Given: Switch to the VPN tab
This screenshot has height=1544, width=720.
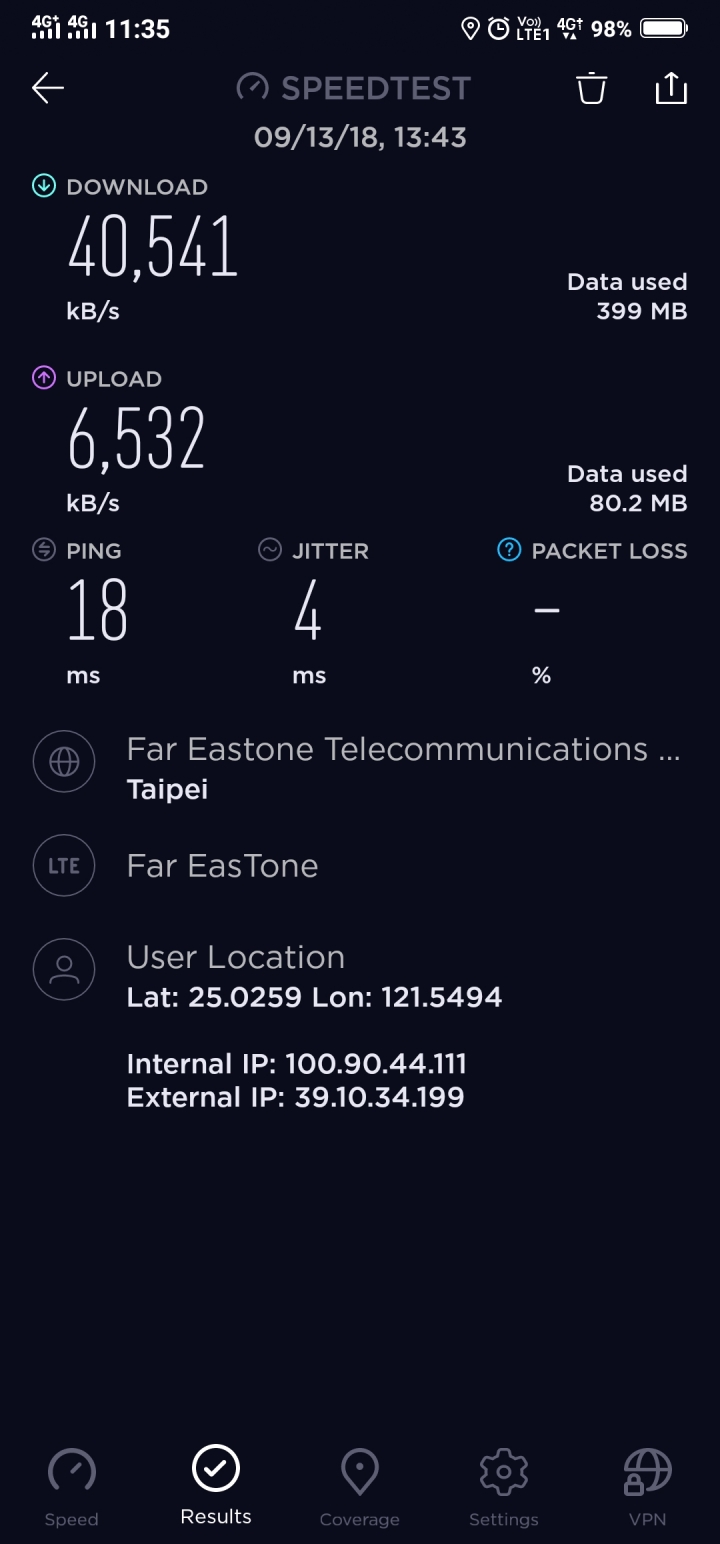Looking at the screenshot, I should pos(648,1488).
